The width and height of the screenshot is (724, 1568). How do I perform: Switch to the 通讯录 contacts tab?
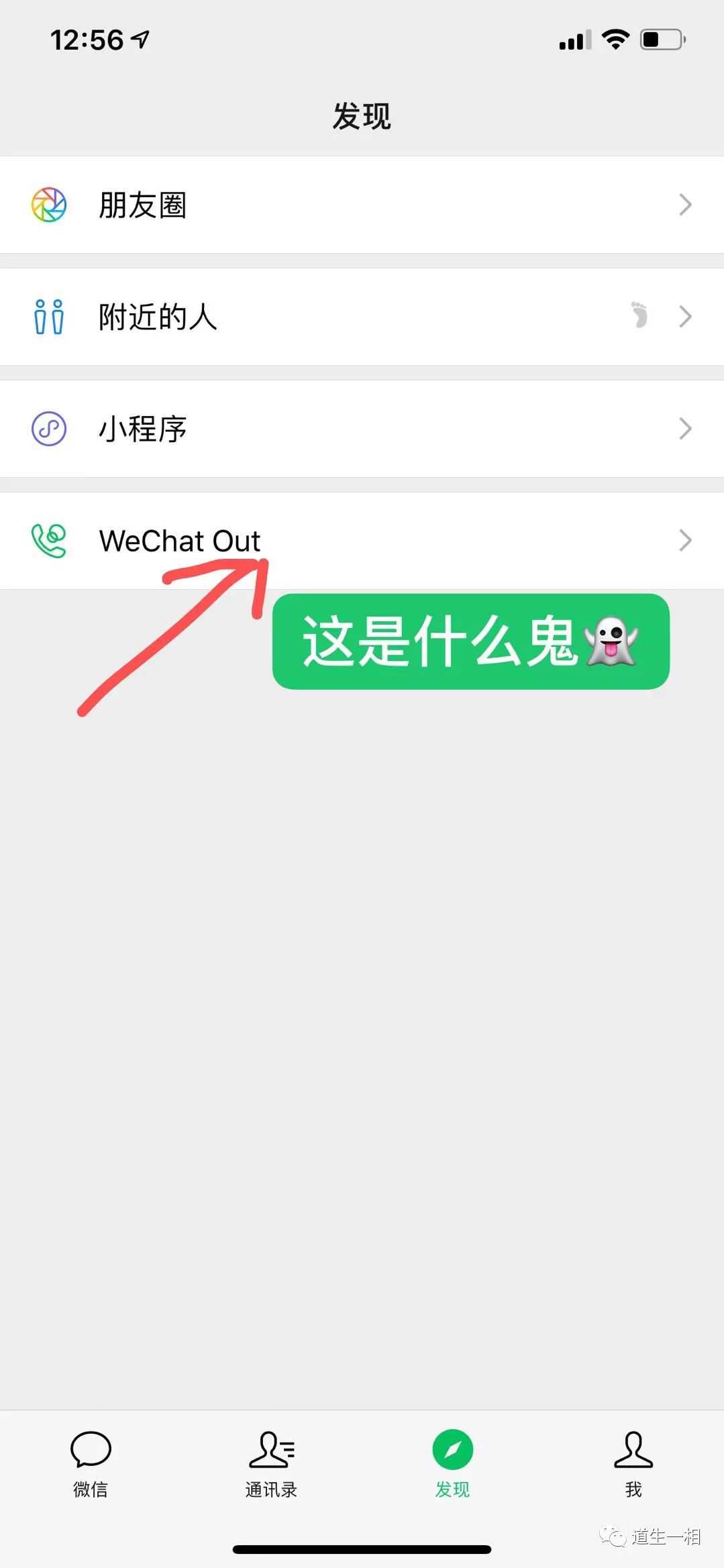(x=272, y=1463)
